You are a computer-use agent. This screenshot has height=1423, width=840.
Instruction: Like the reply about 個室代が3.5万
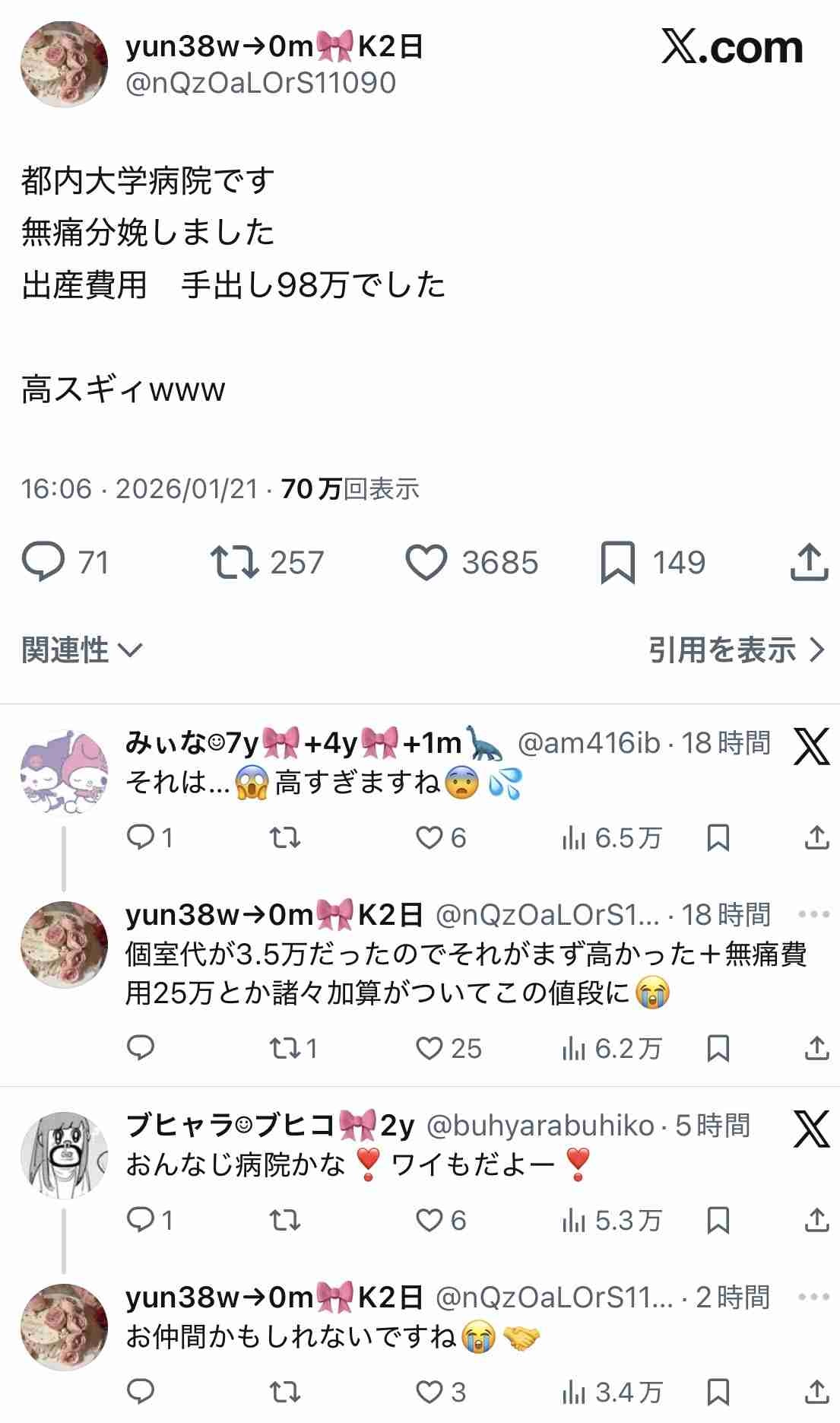coord(430,1049)
